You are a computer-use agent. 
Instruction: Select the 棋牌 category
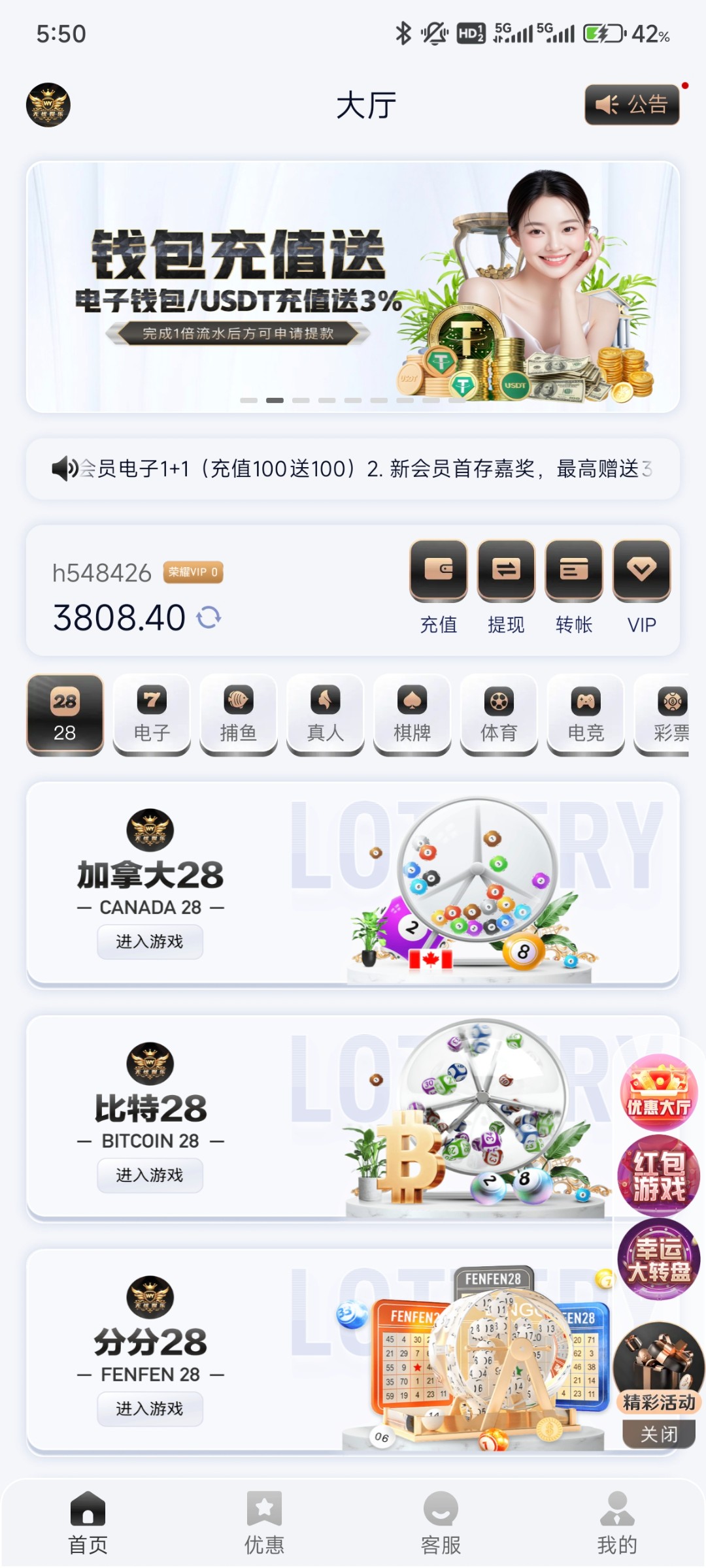tap(412, 715)
